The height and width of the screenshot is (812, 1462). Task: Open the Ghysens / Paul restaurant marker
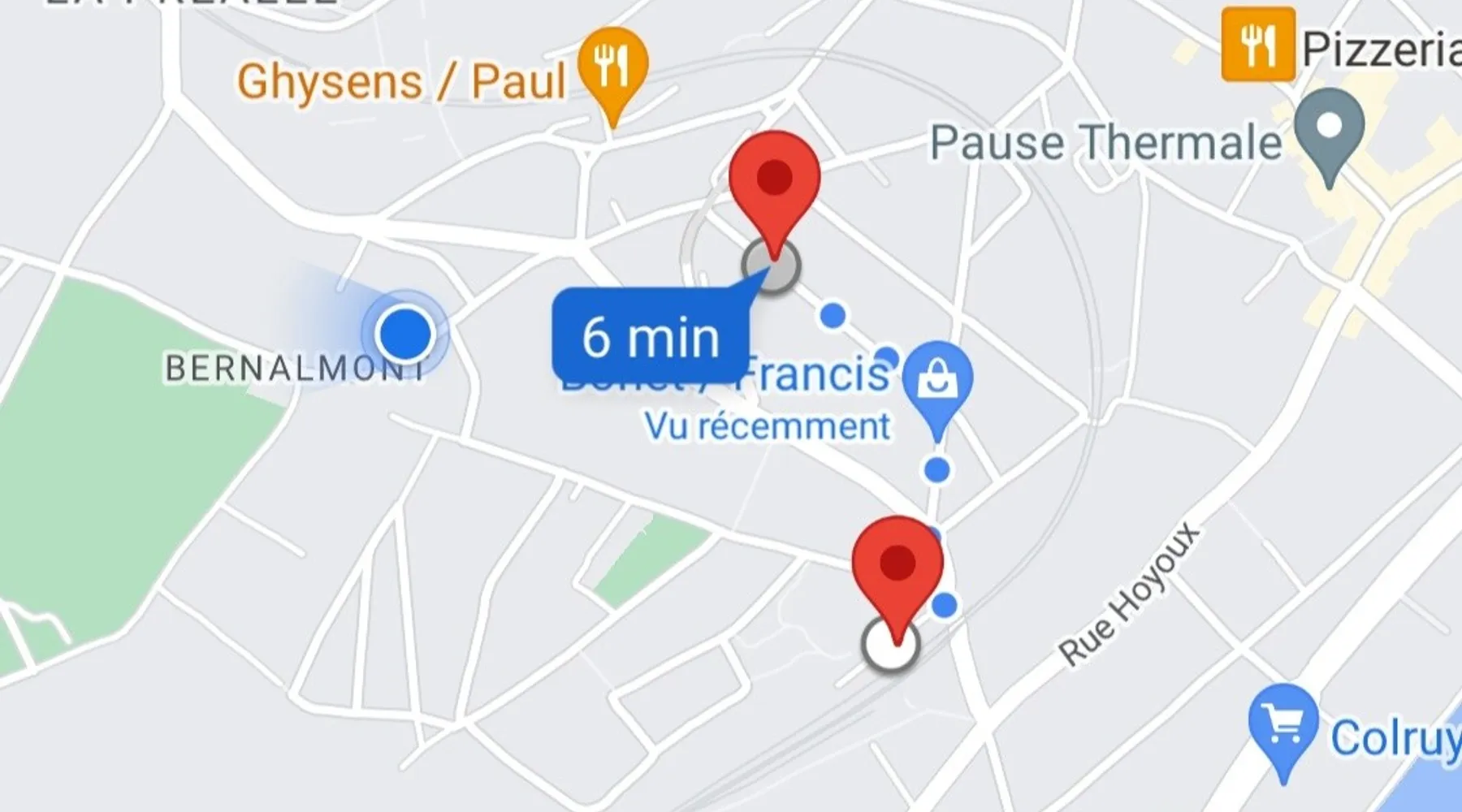pos(612,67)
